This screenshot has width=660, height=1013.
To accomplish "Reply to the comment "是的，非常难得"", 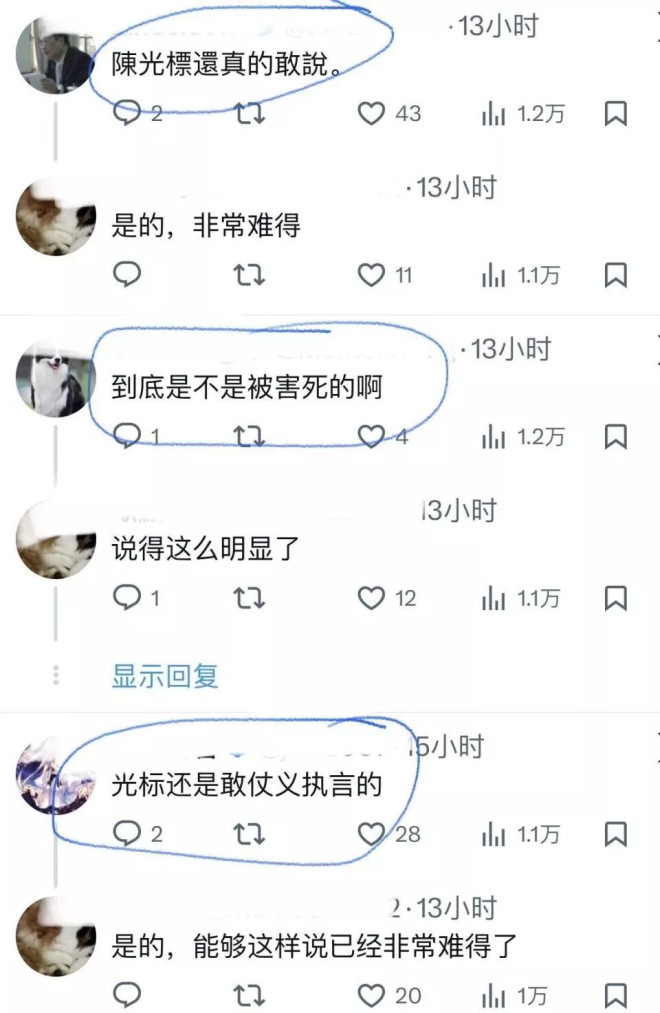I will click(x=127, y=274).
